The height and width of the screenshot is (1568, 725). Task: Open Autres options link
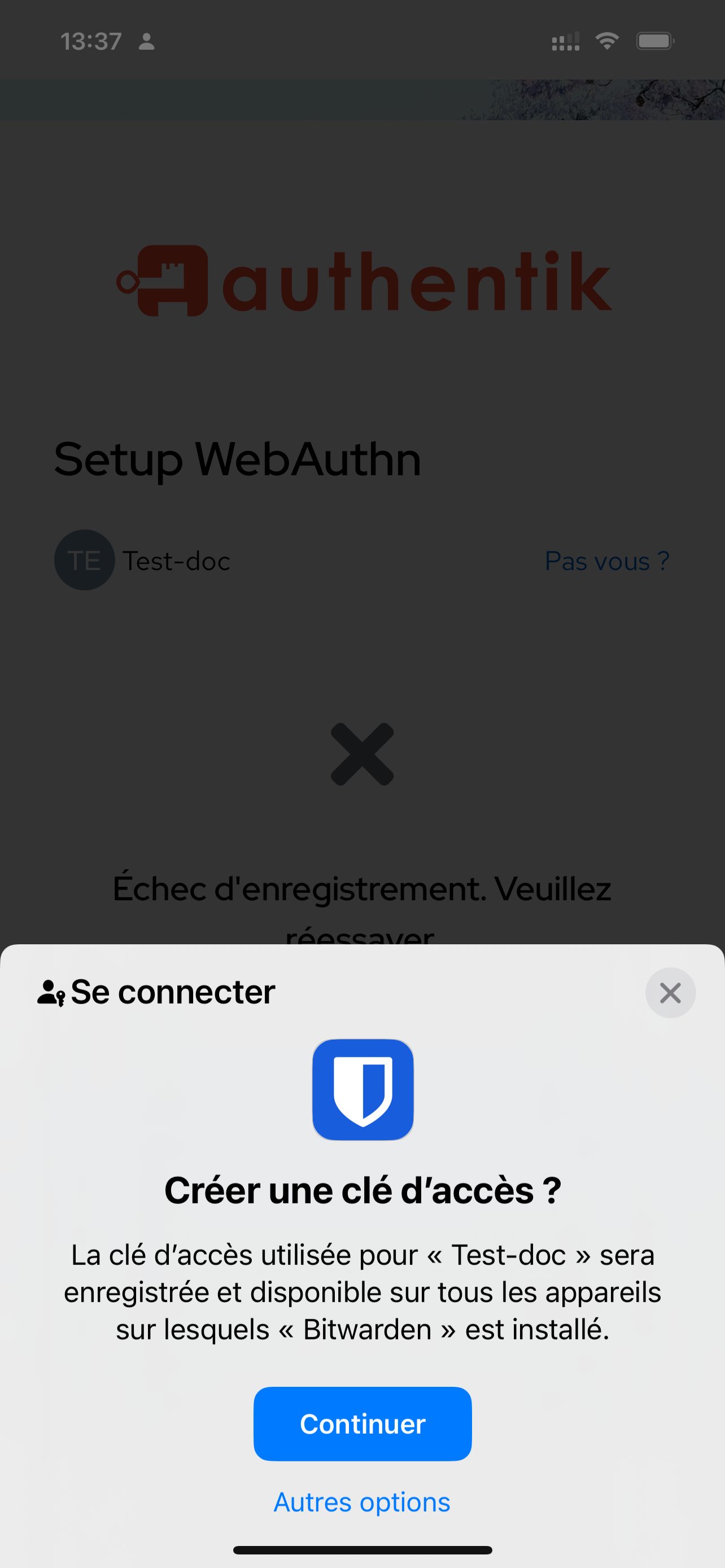(x=361, y=1501)
